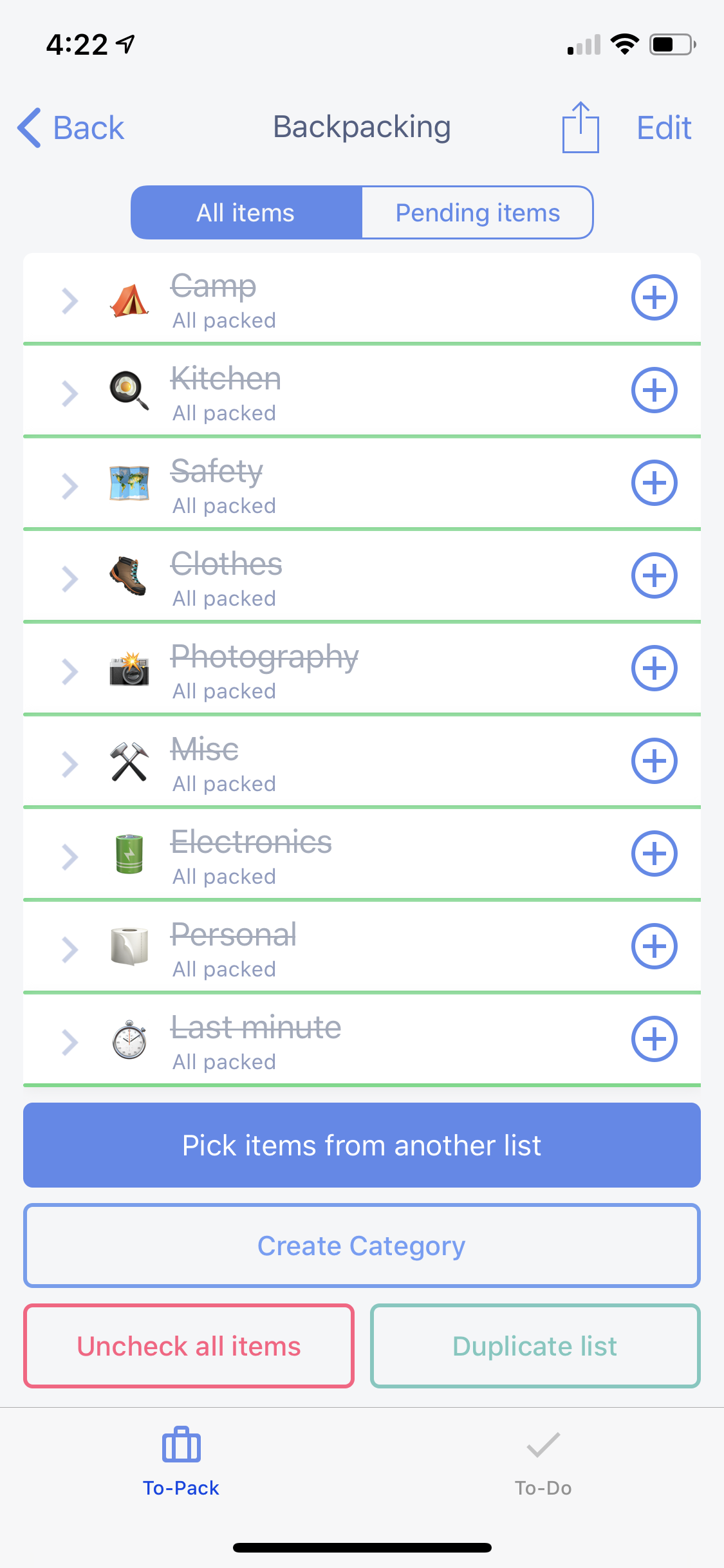Add an item to Personal category

click(654, 946)
